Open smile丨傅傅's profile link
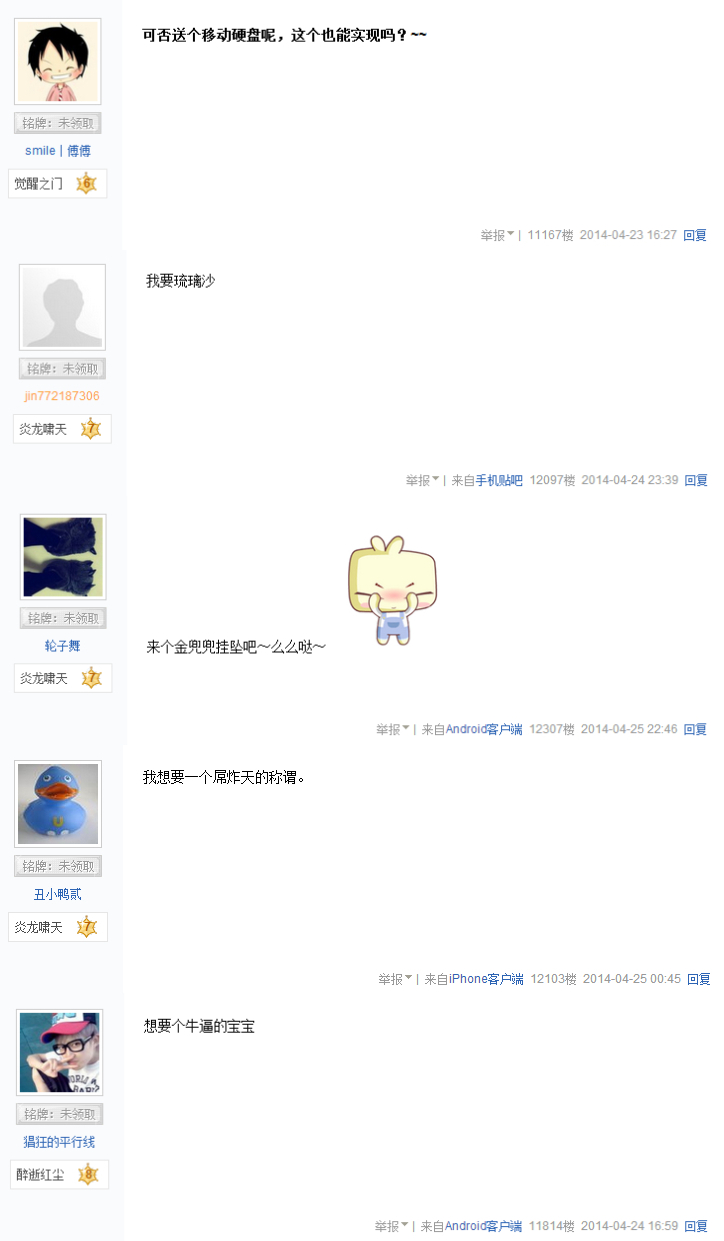This screenshot has width=724, height=1241. pos(58,151)
